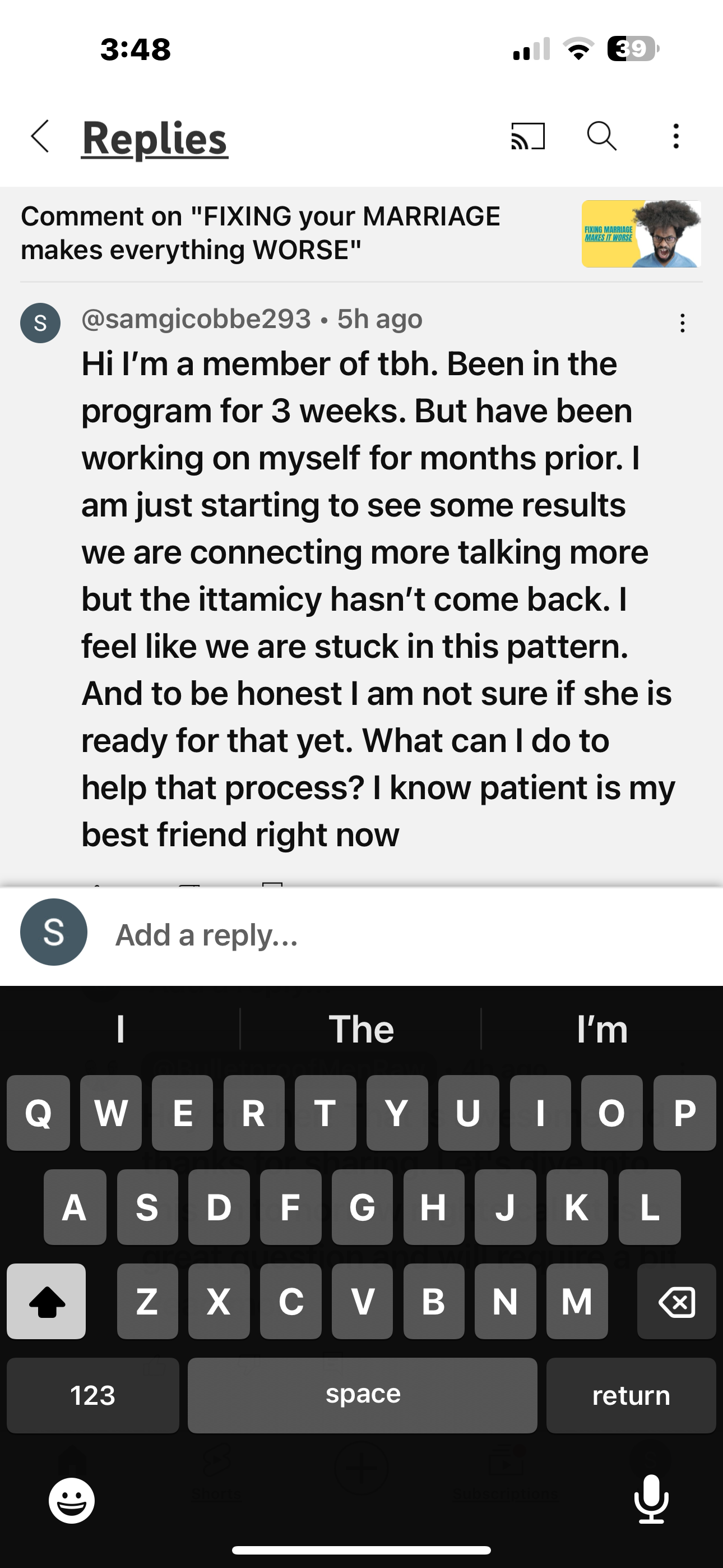The height and width of the screenshot is (1568, 723).
Task: Switch keyboard to the 123 numbers layout
Action: [92, 1396]
